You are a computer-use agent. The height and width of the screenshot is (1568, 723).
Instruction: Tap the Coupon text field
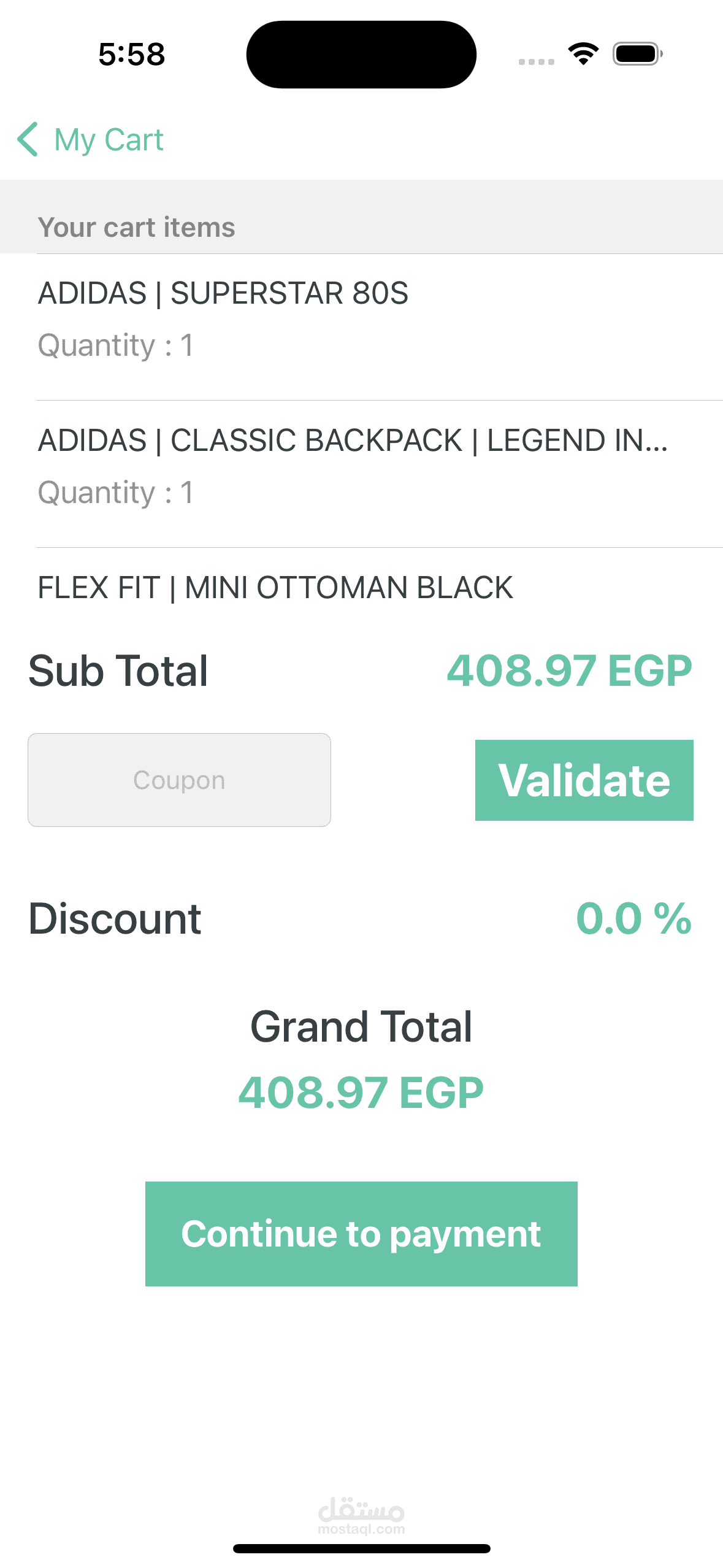[179, 780]
